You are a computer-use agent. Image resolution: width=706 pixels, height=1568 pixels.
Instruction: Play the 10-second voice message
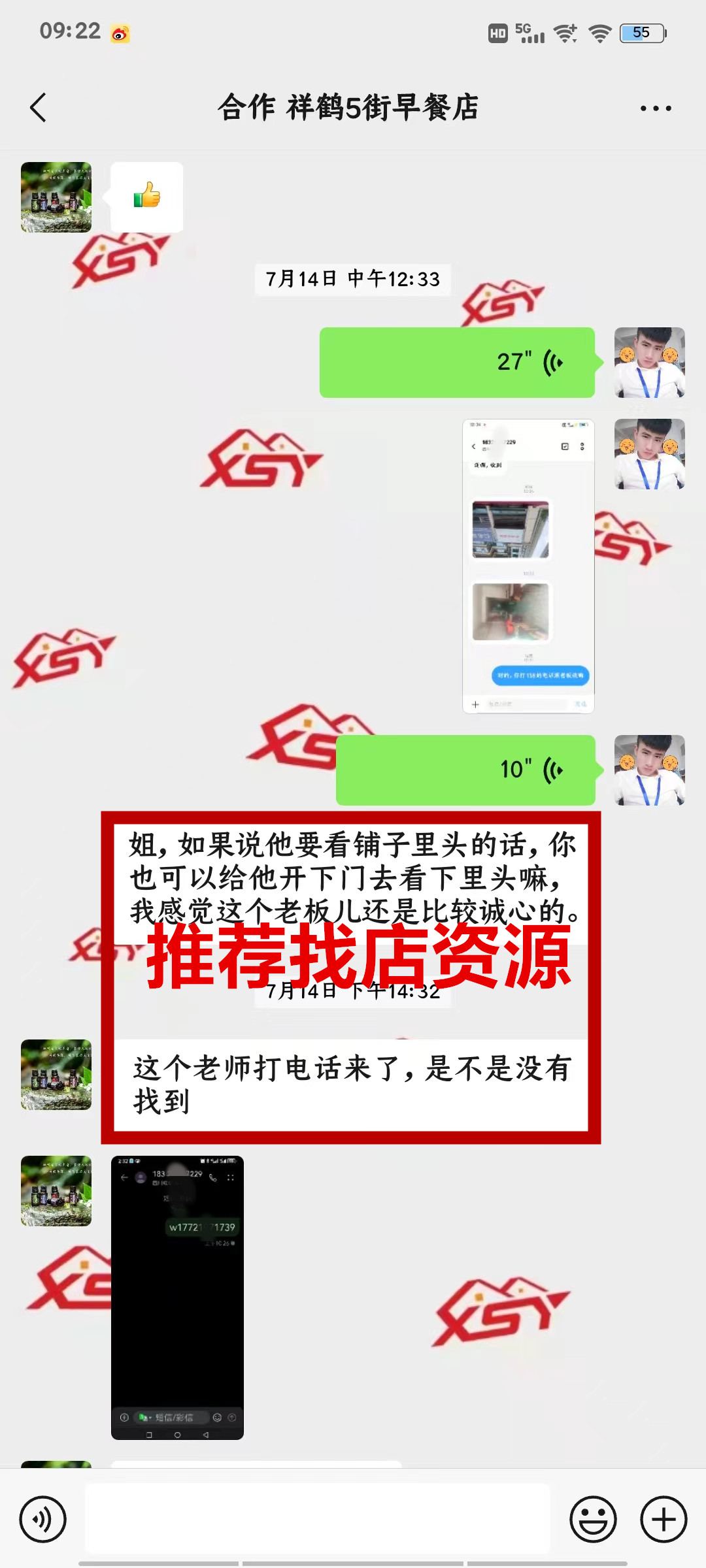click(465, 770)
